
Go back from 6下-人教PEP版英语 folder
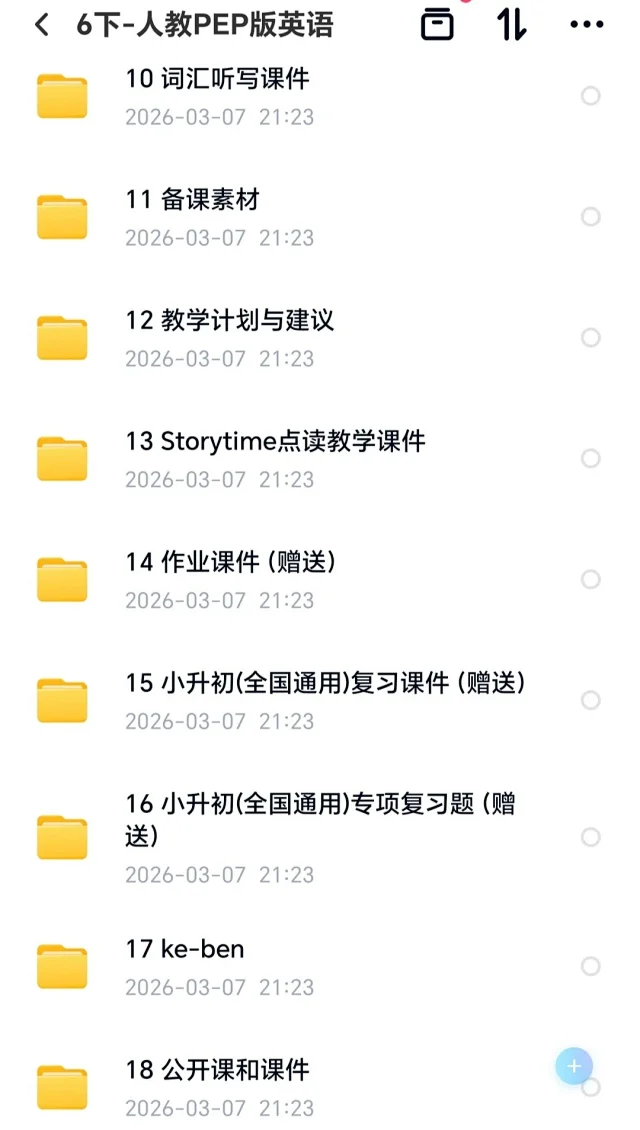pyautogui.click(x=41, y=25)
